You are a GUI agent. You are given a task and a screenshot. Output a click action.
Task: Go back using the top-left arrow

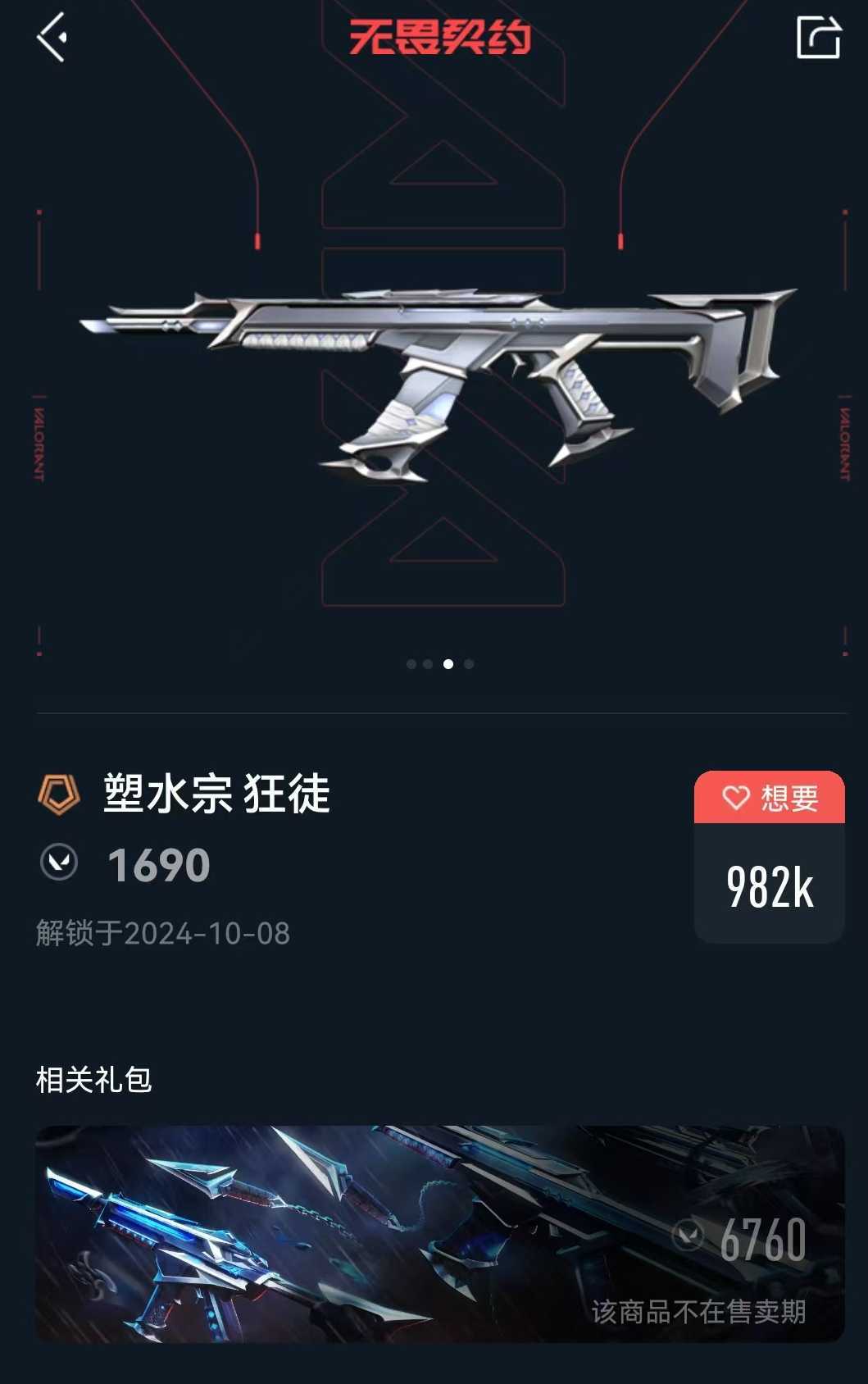point(52,37)
